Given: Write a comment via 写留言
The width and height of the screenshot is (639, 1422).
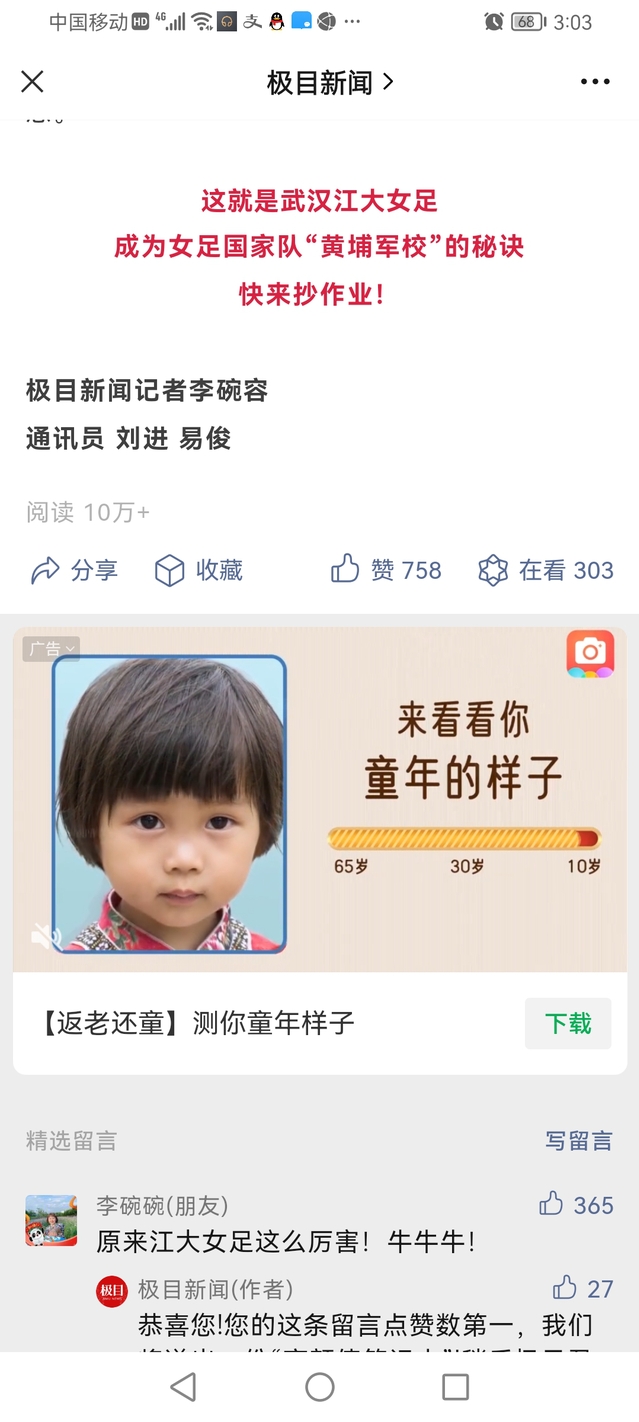Looking at the screenshot, I should pos(578,1140).
